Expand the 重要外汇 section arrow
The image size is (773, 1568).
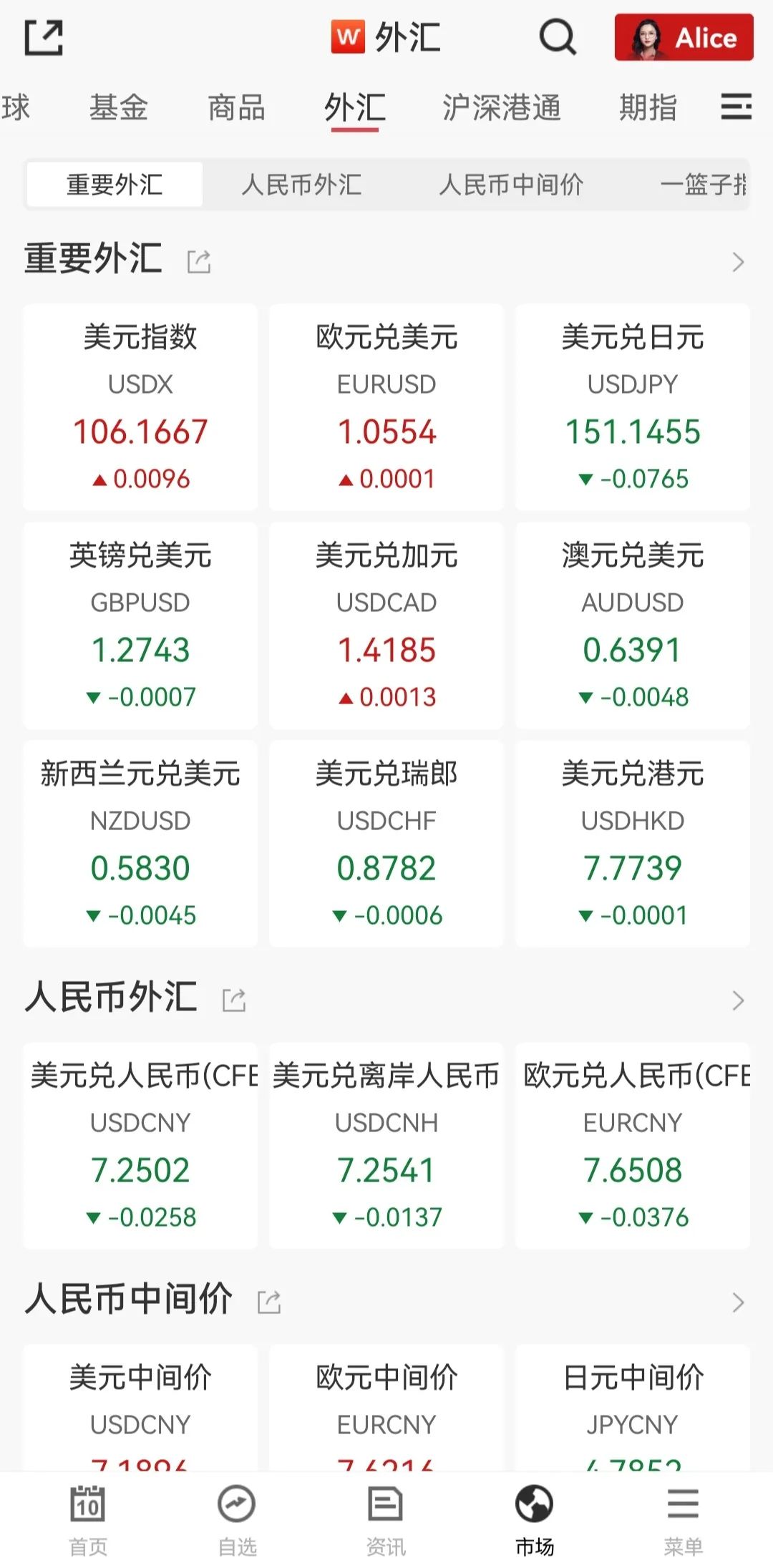pos(739,262)
